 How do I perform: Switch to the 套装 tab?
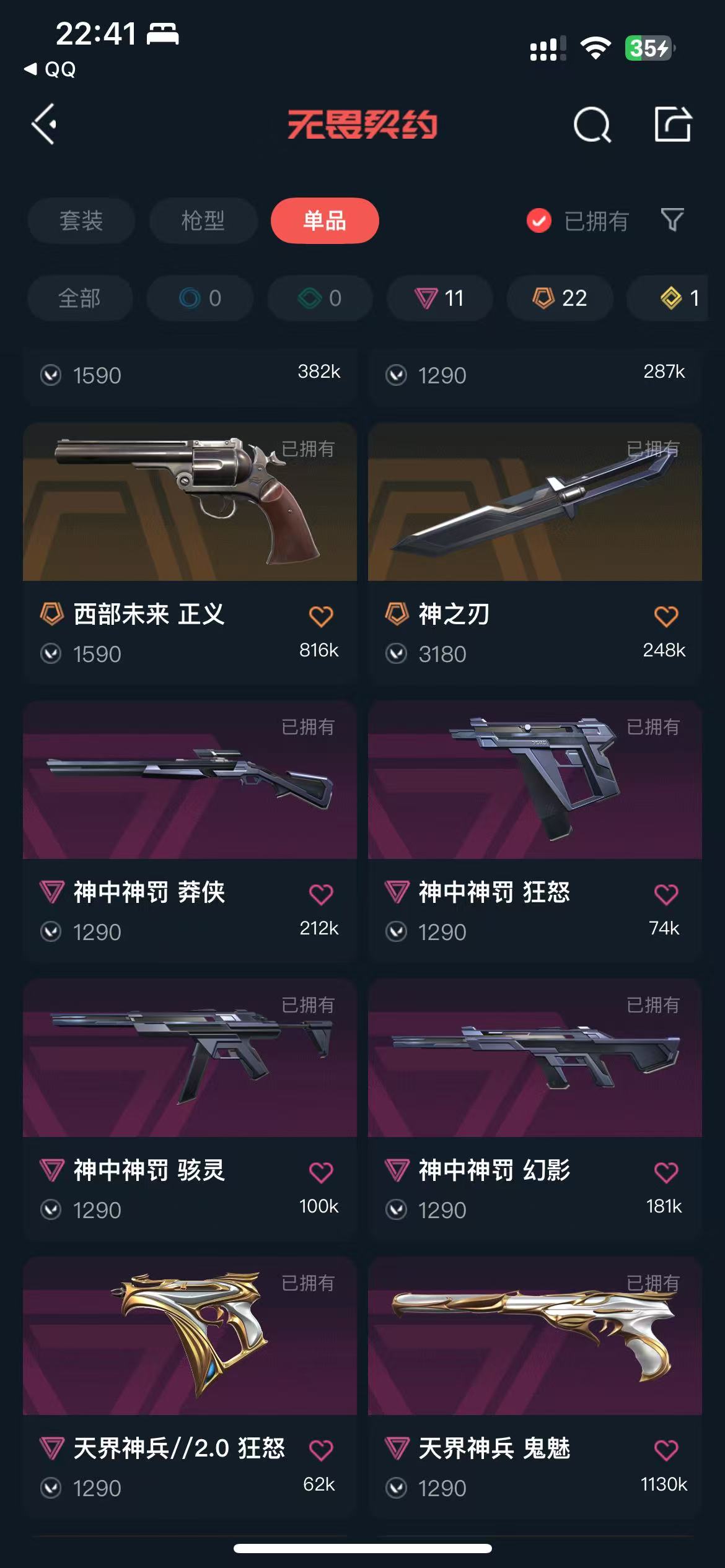click(81, 220)
